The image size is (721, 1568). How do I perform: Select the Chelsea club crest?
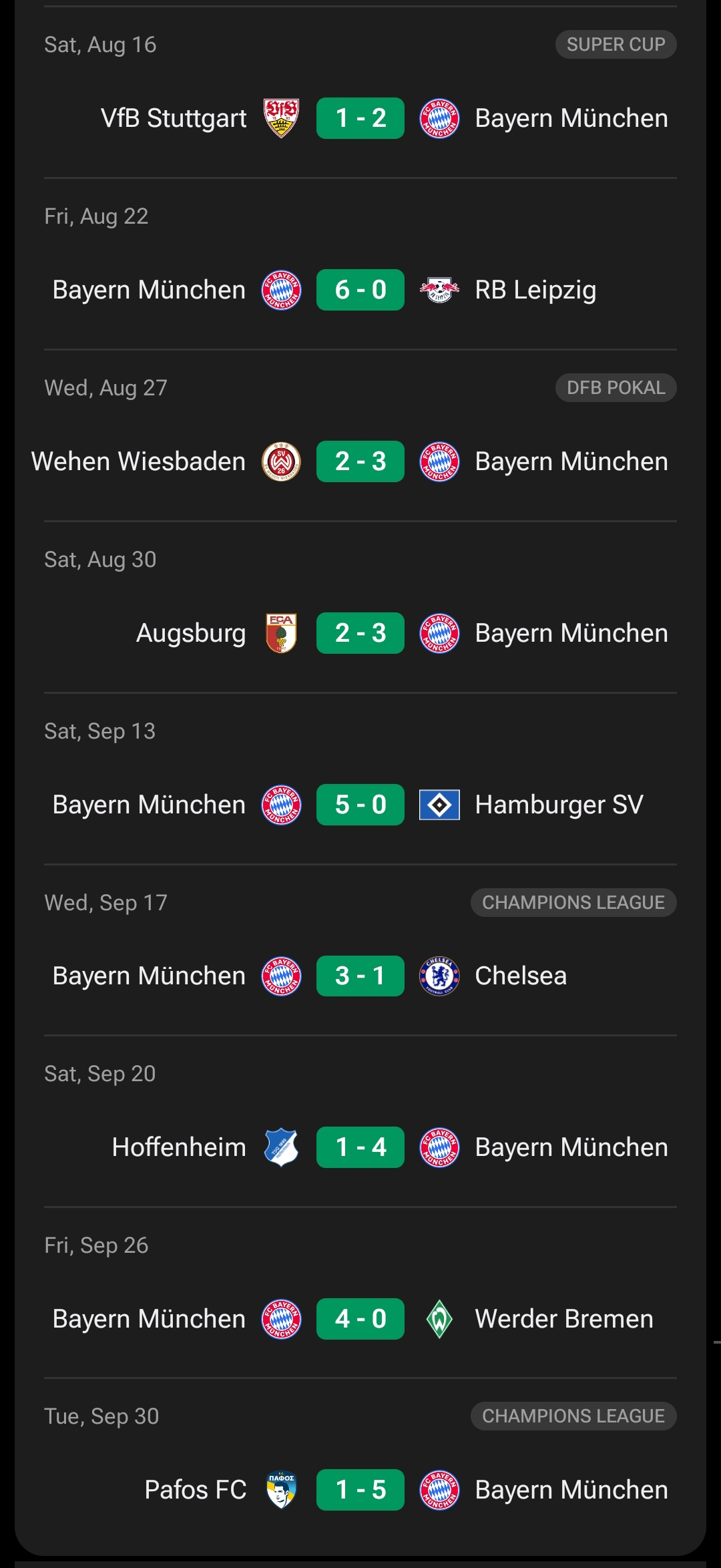coord(441,976)
